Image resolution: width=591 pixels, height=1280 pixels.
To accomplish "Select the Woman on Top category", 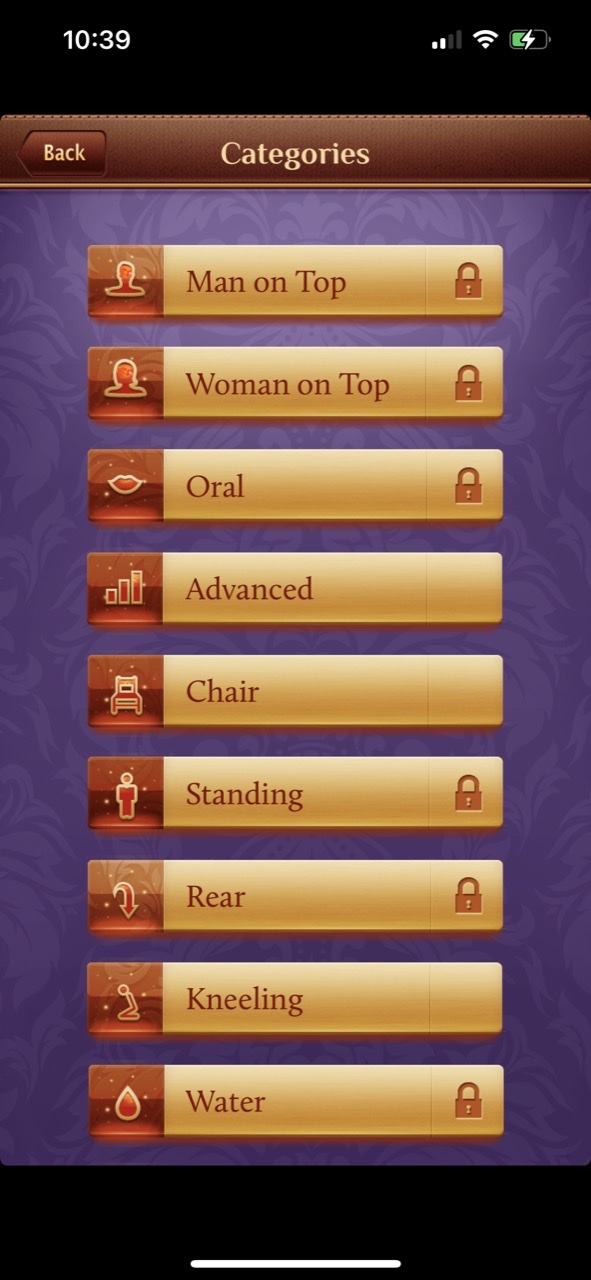I will pos(295,384).
